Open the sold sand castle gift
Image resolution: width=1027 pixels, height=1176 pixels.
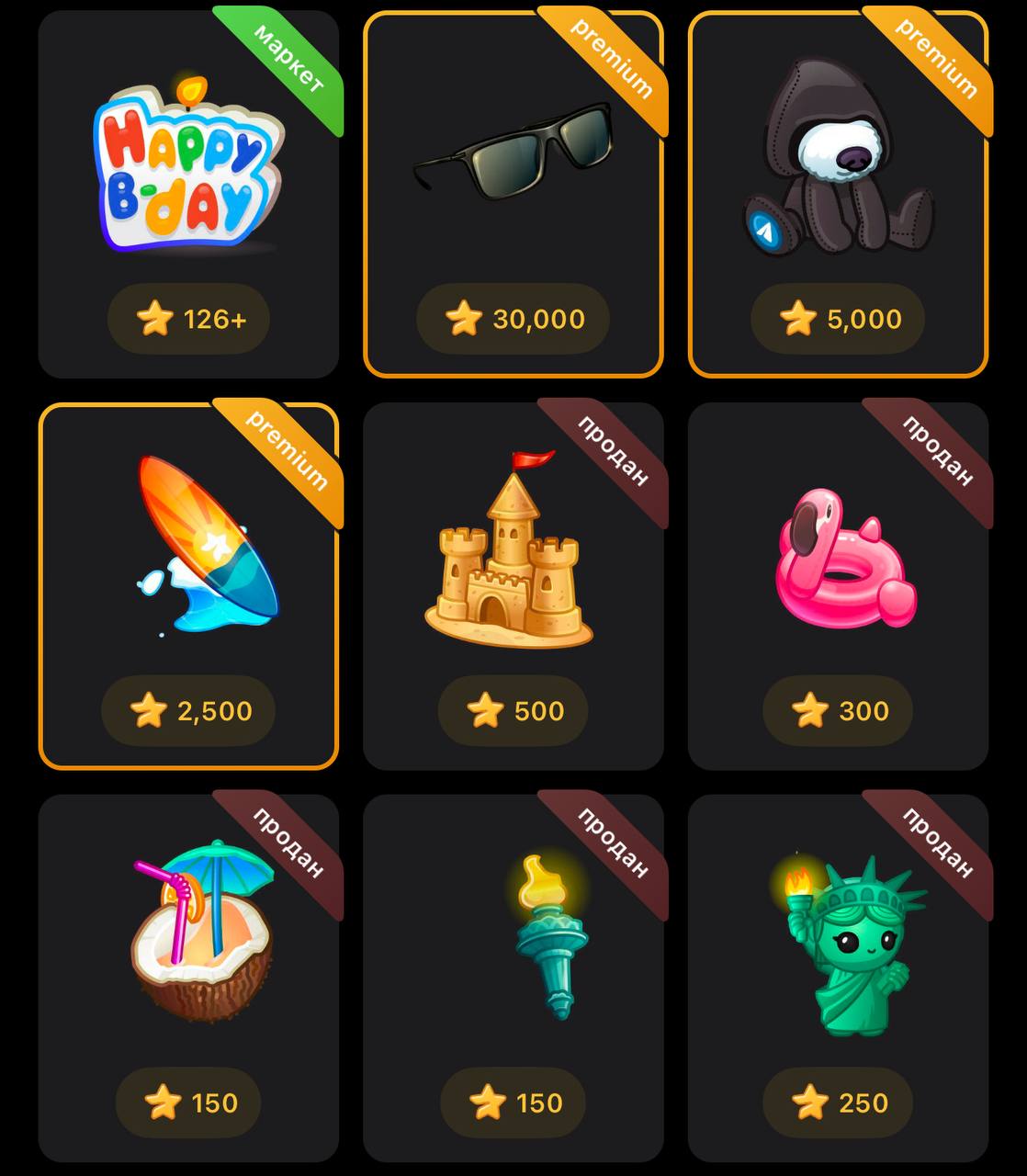tap(513, 585)
